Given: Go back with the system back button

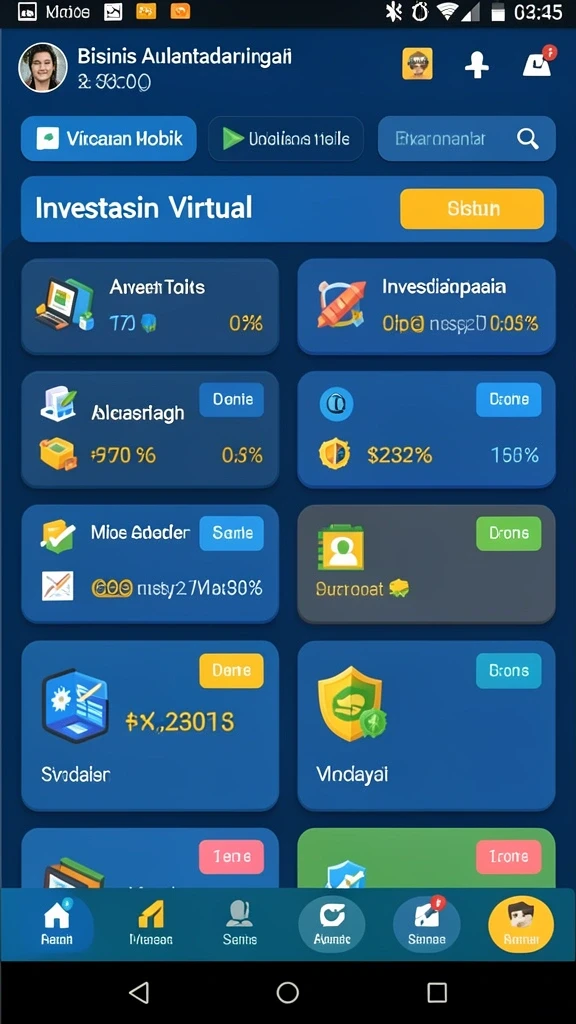Looking at the screenshot, I should tap(138, 992).
